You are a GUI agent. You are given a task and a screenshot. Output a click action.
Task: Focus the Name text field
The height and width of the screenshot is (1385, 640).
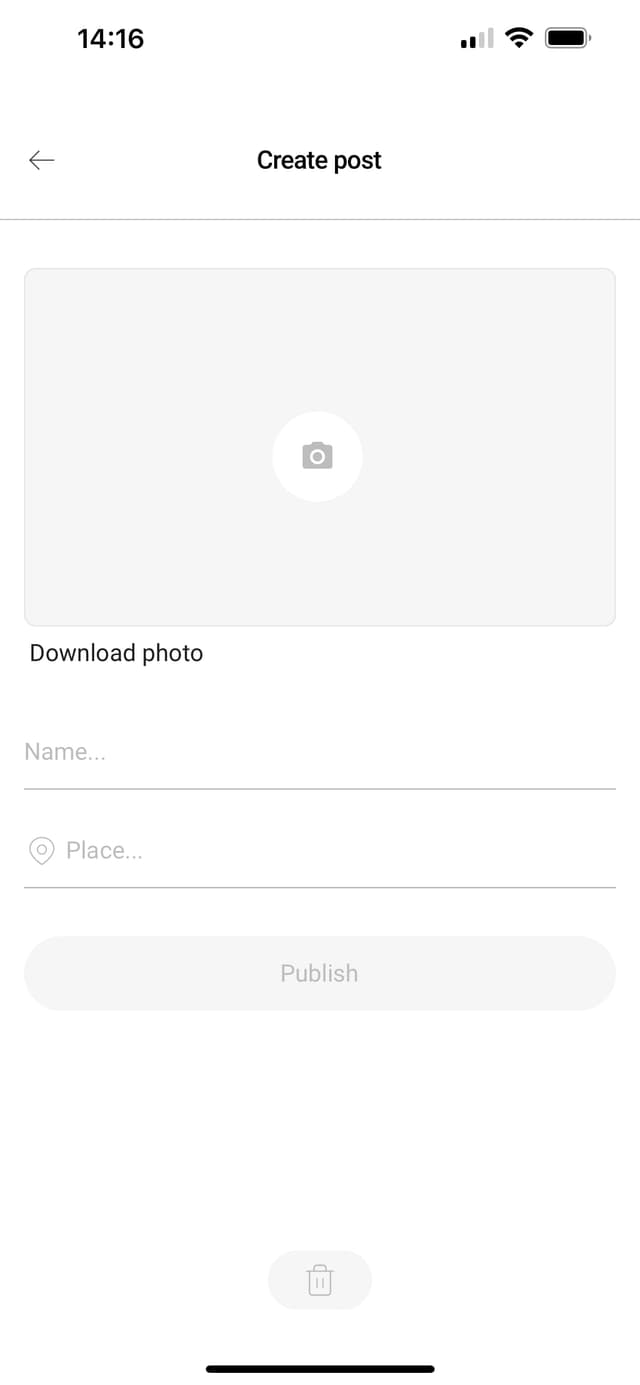pos(319,753)
